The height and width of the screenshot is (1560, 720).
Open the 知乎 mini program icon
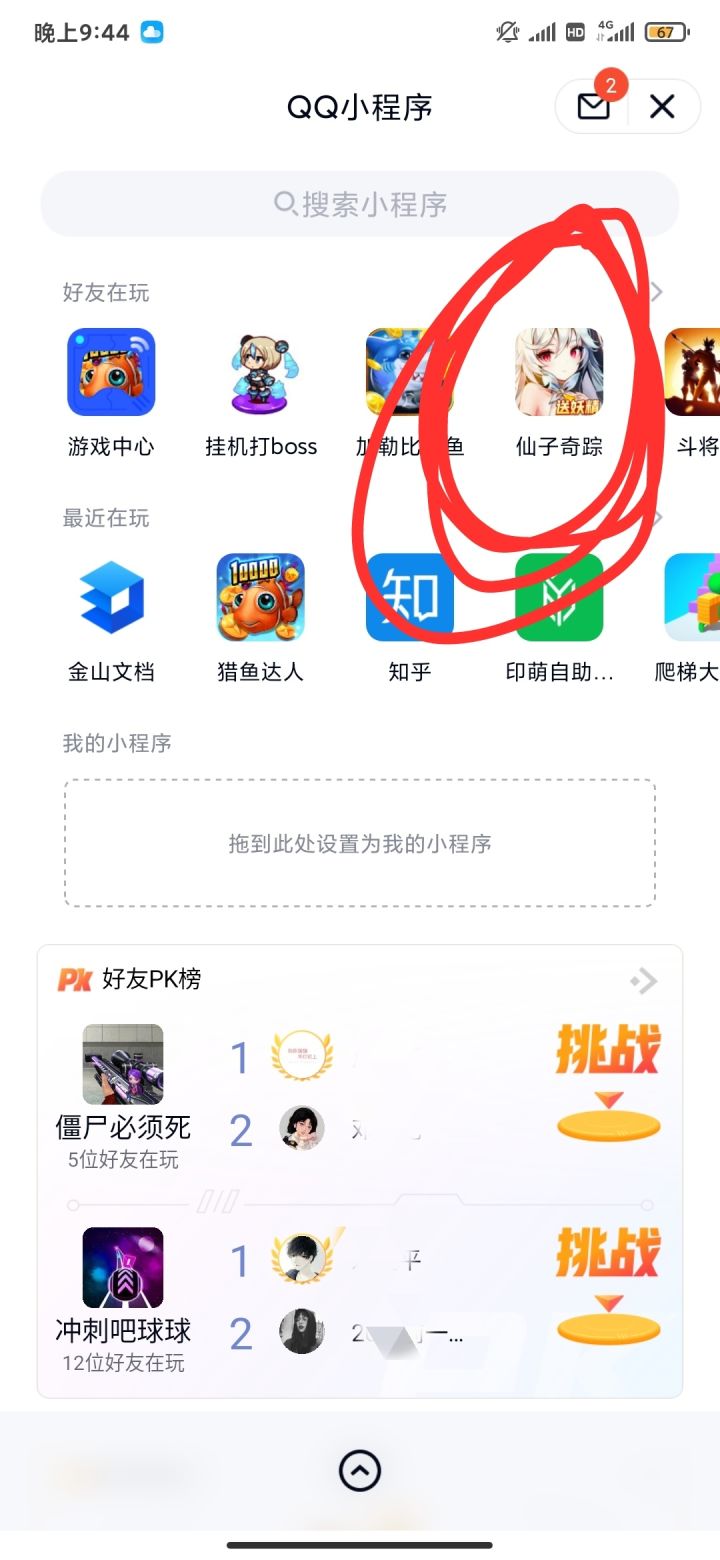click(x=410, y=596)
